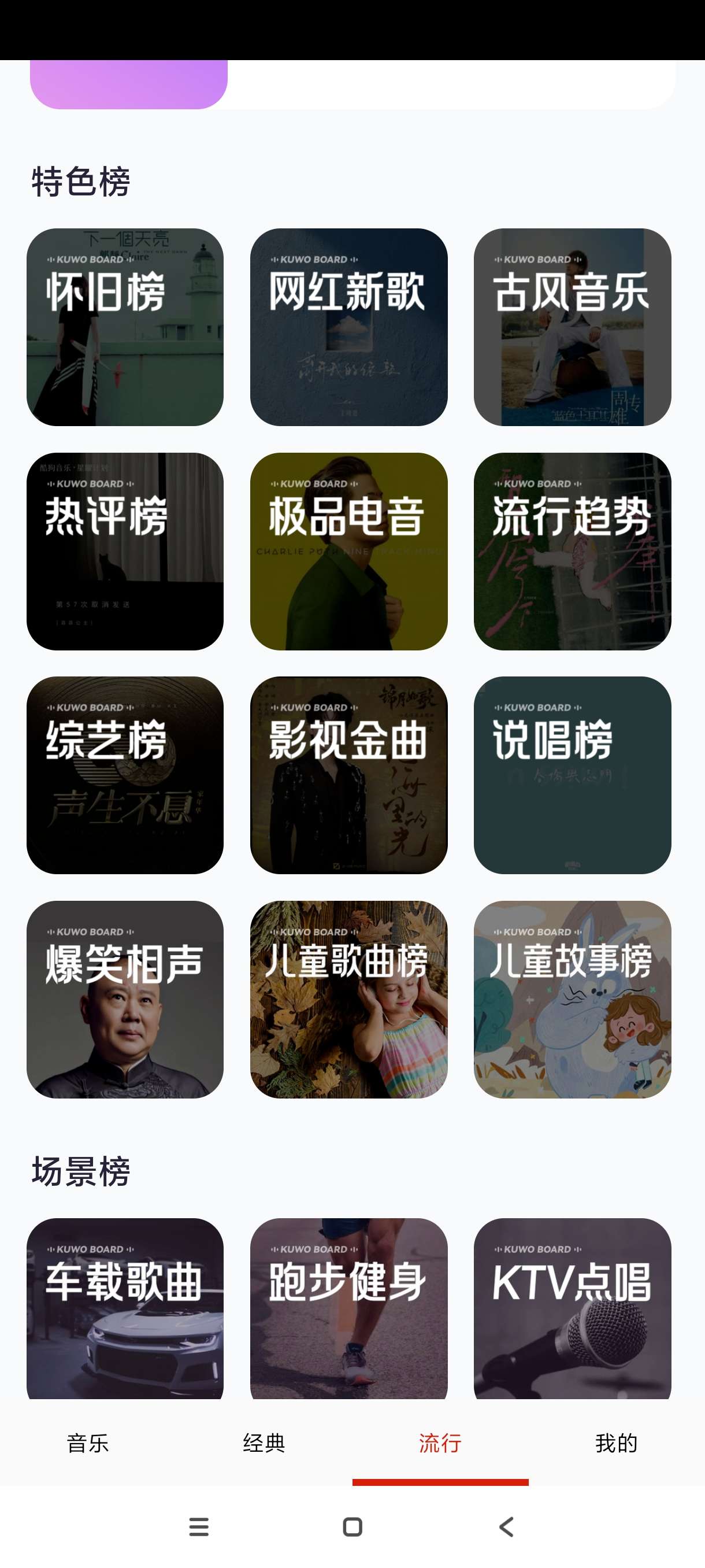Screen dimensions: 705x1568
Task: Open the KTV点唱 scene chart
Action: 573,1309
